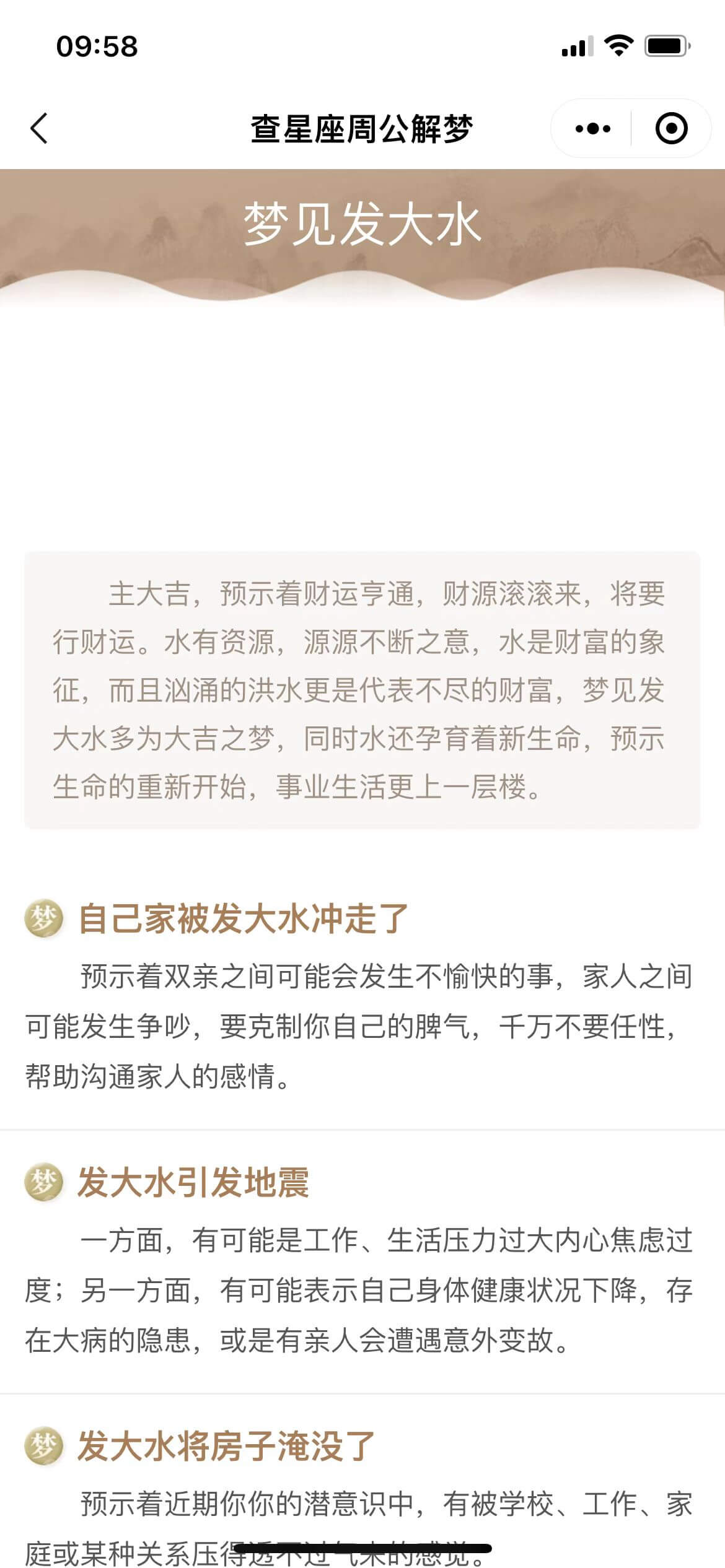725x1568 pixels.
Task: Go back to the previous page
Action: point(39,129)
